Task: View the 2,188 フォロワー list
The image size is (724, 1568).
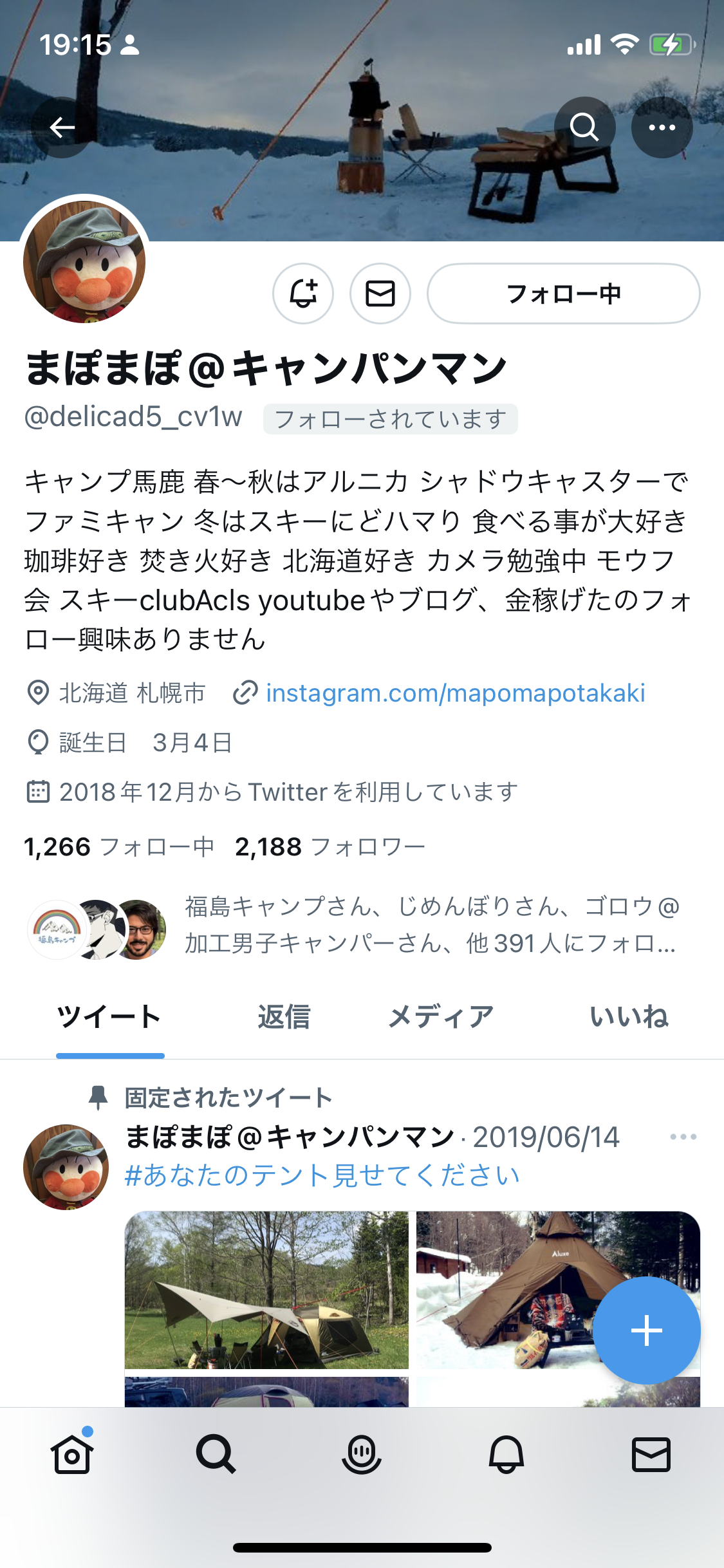Action: coord(330,847)
